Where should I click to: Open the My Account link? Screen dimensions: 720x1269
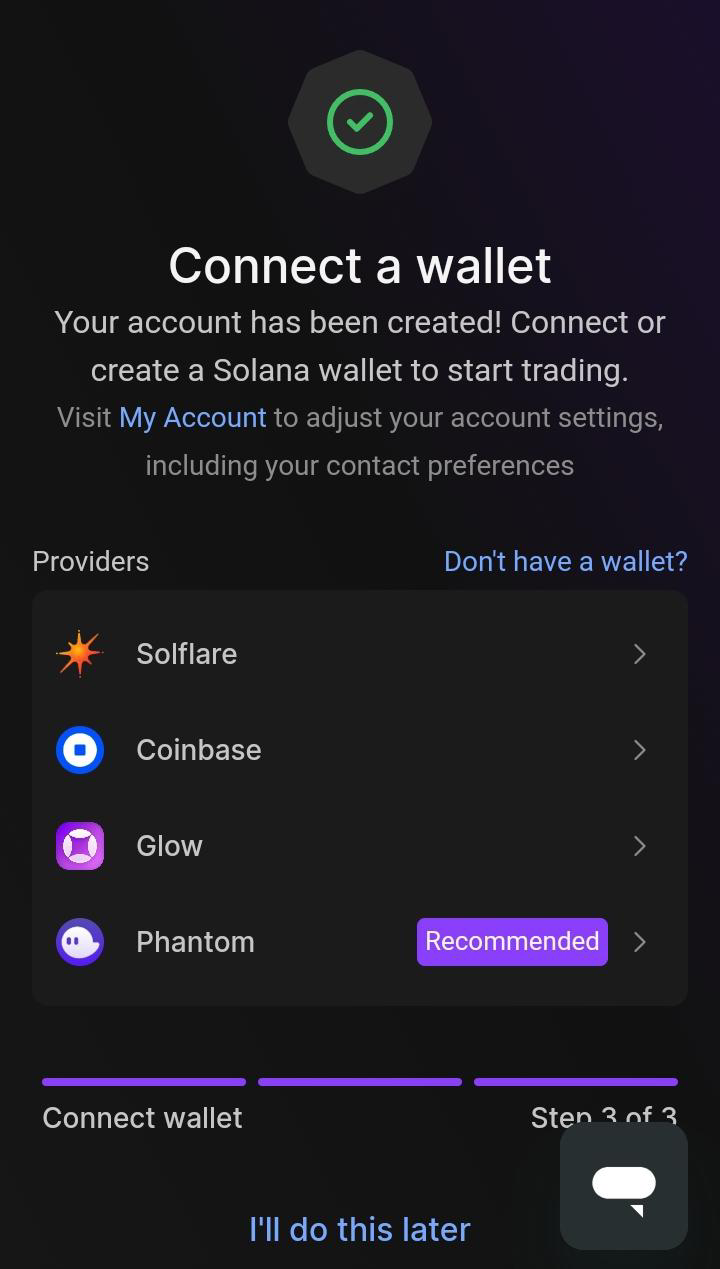coord(193,417)
